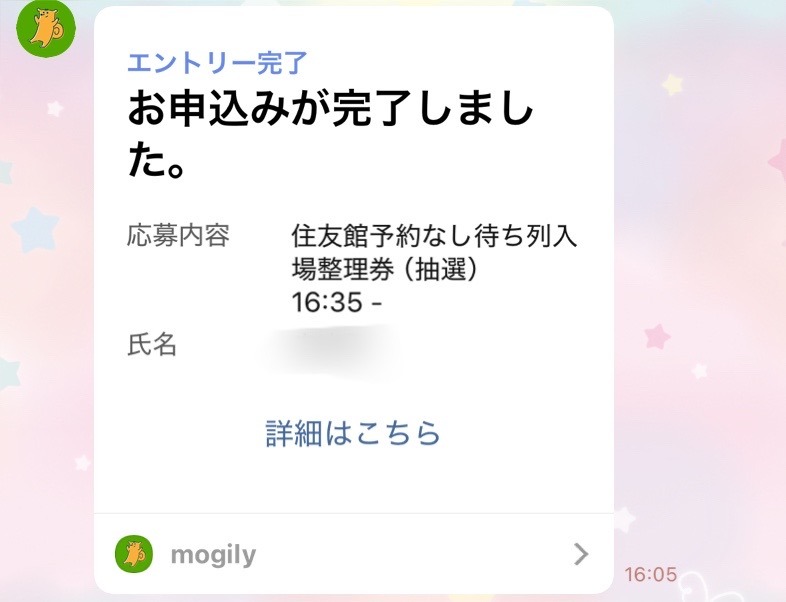
Task: Open the 詳細はこちら details link
Action: tap(353, 433)
